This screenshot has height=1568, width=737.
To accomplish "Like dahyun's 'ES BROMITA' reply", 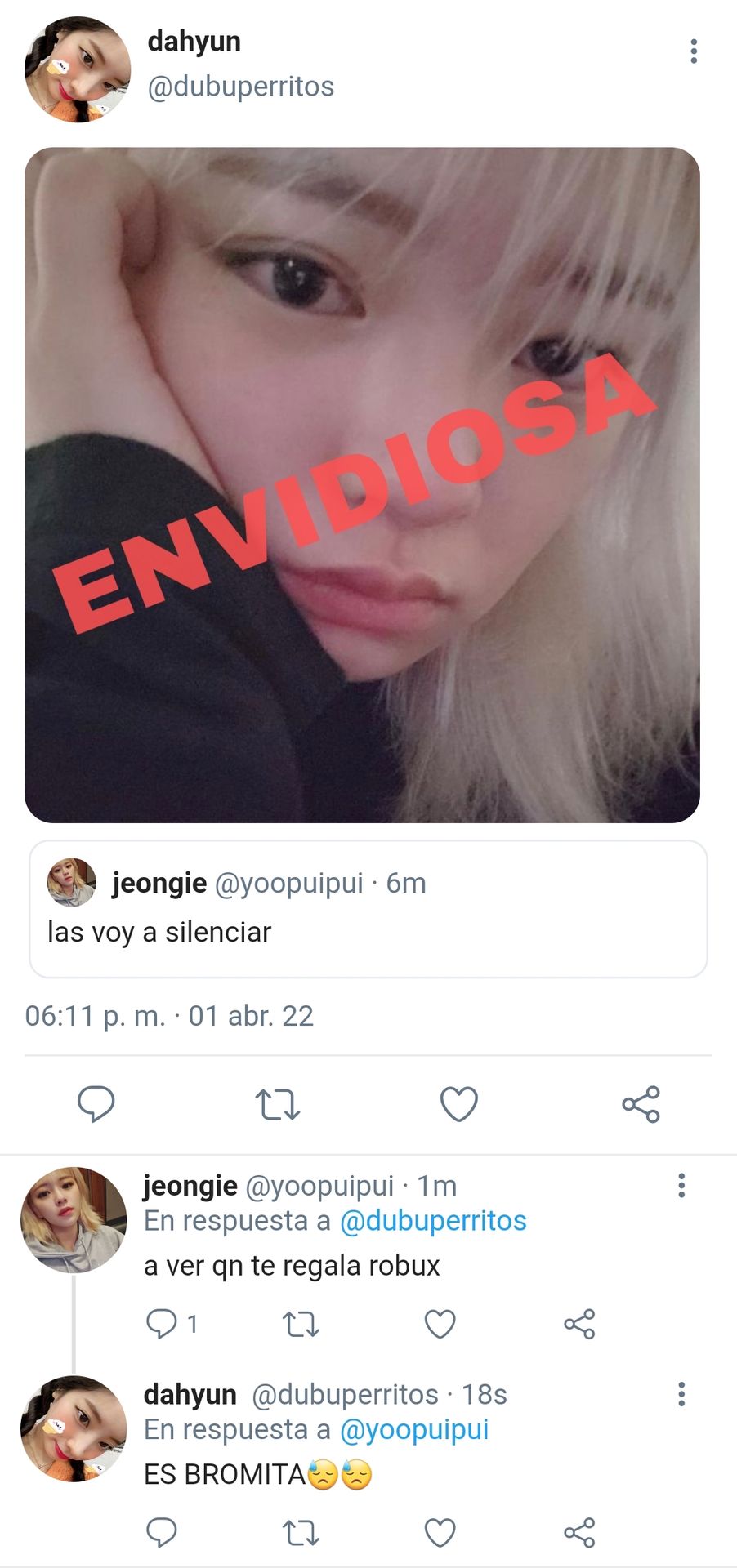I will (x=440, y=1532).
